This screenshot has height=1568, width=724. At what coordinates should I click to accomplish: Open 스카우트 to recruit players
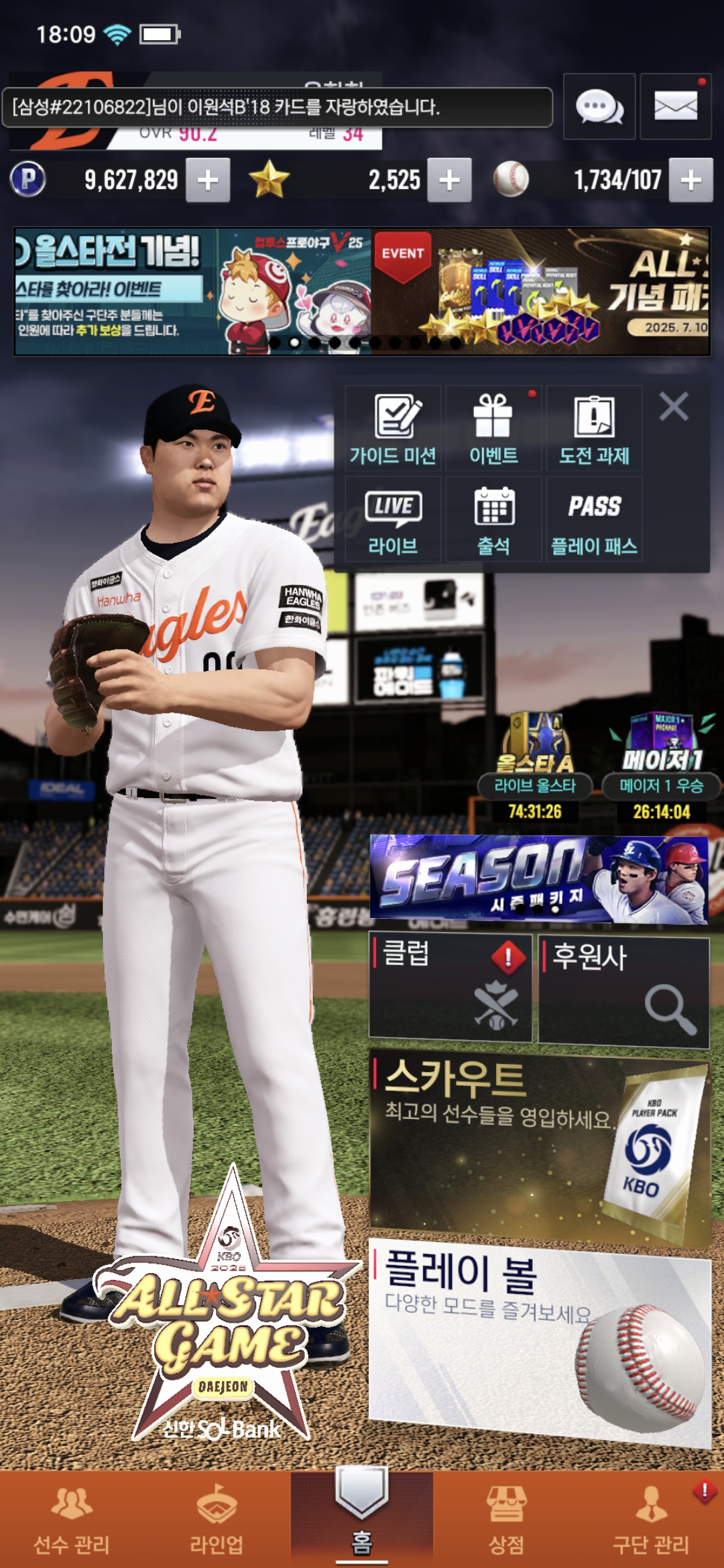[x=540, y=1147]
